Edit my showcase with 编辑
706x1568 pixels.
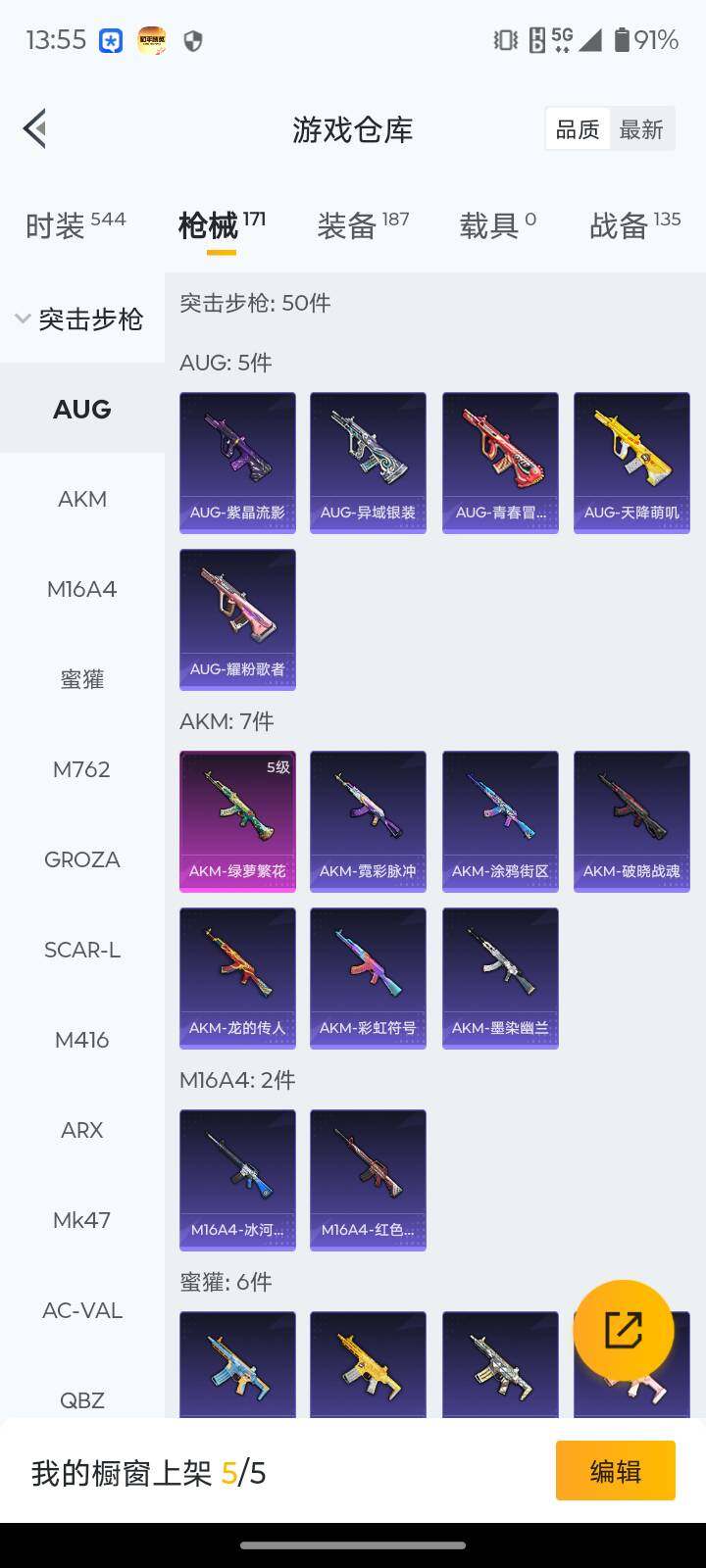(615, 1471)
